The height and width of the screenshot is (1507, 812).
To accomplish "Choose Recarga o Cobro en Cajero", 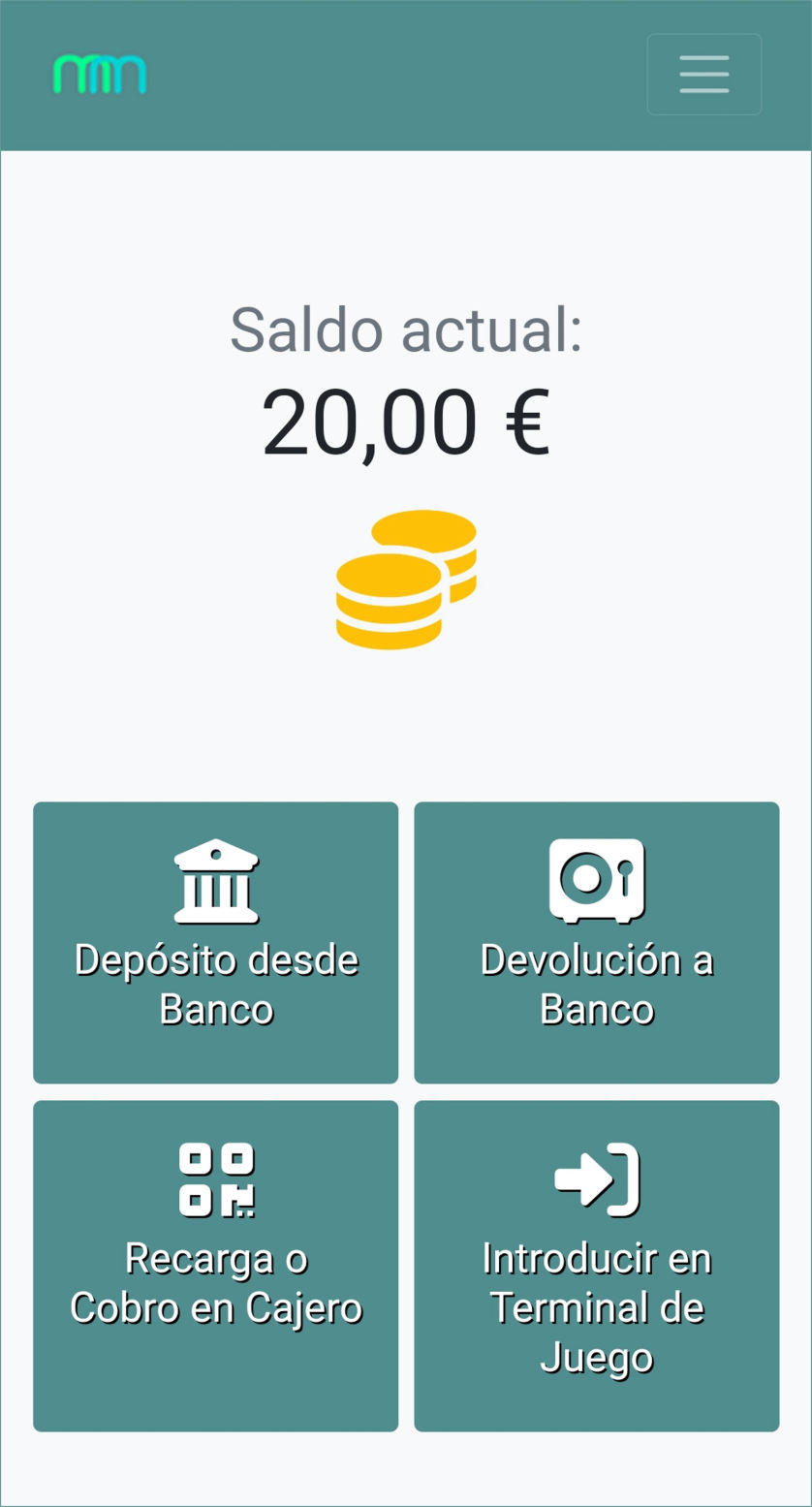I will point(215,1265).
